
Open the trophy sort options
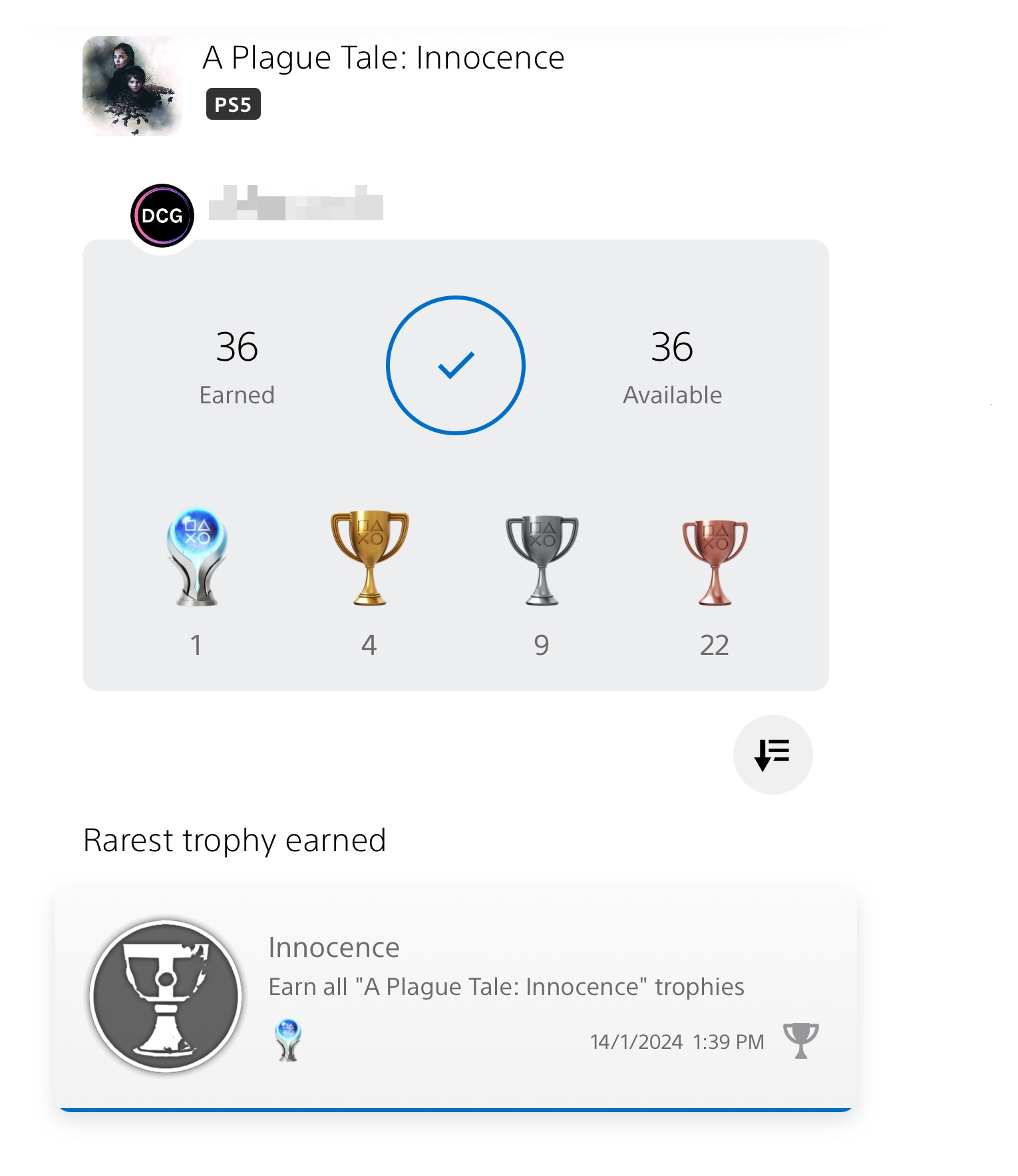pos(772,754)
